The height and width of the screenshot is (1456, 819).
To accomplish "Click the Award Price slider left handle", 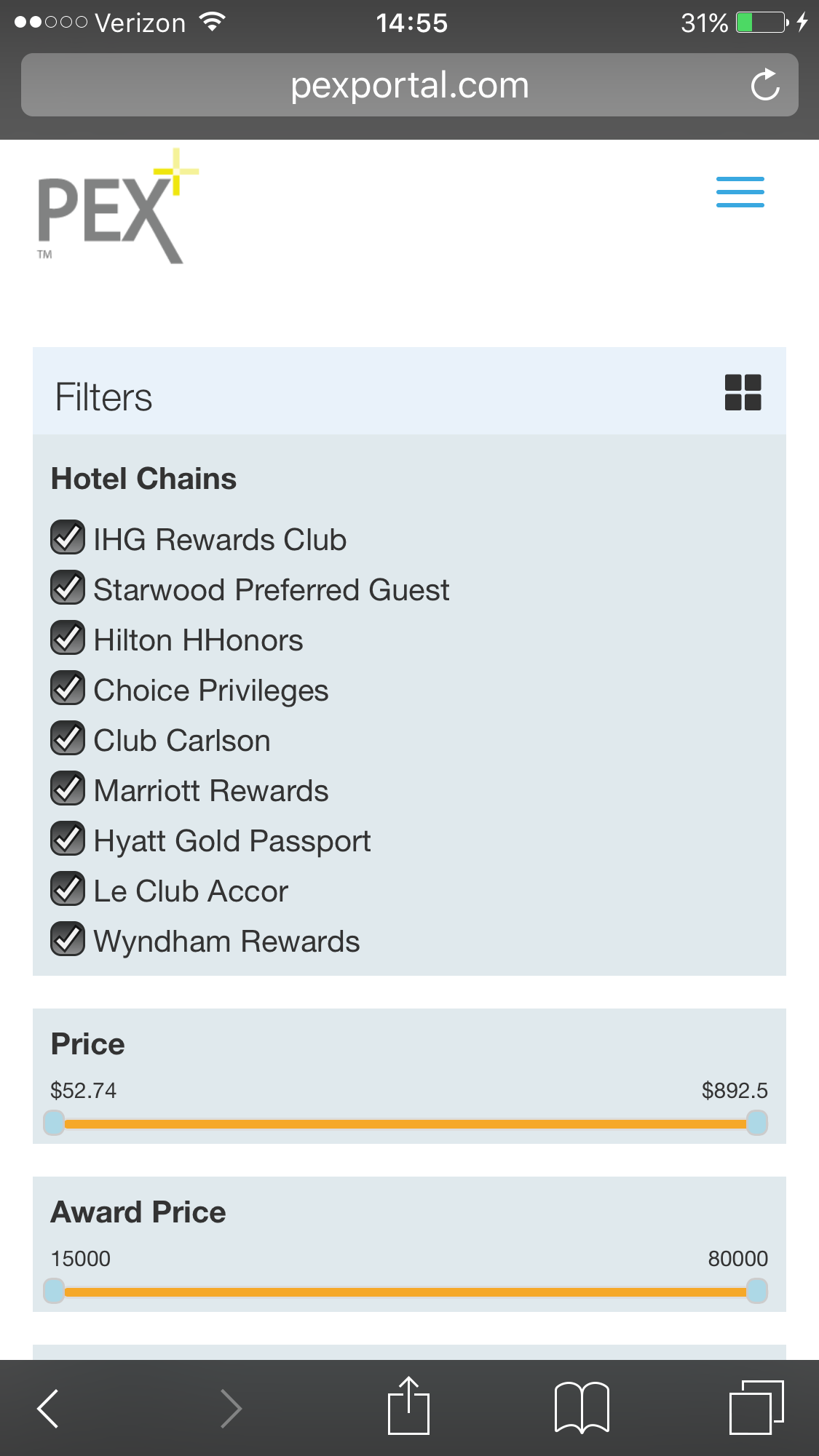I will [x=55, y=1291].
